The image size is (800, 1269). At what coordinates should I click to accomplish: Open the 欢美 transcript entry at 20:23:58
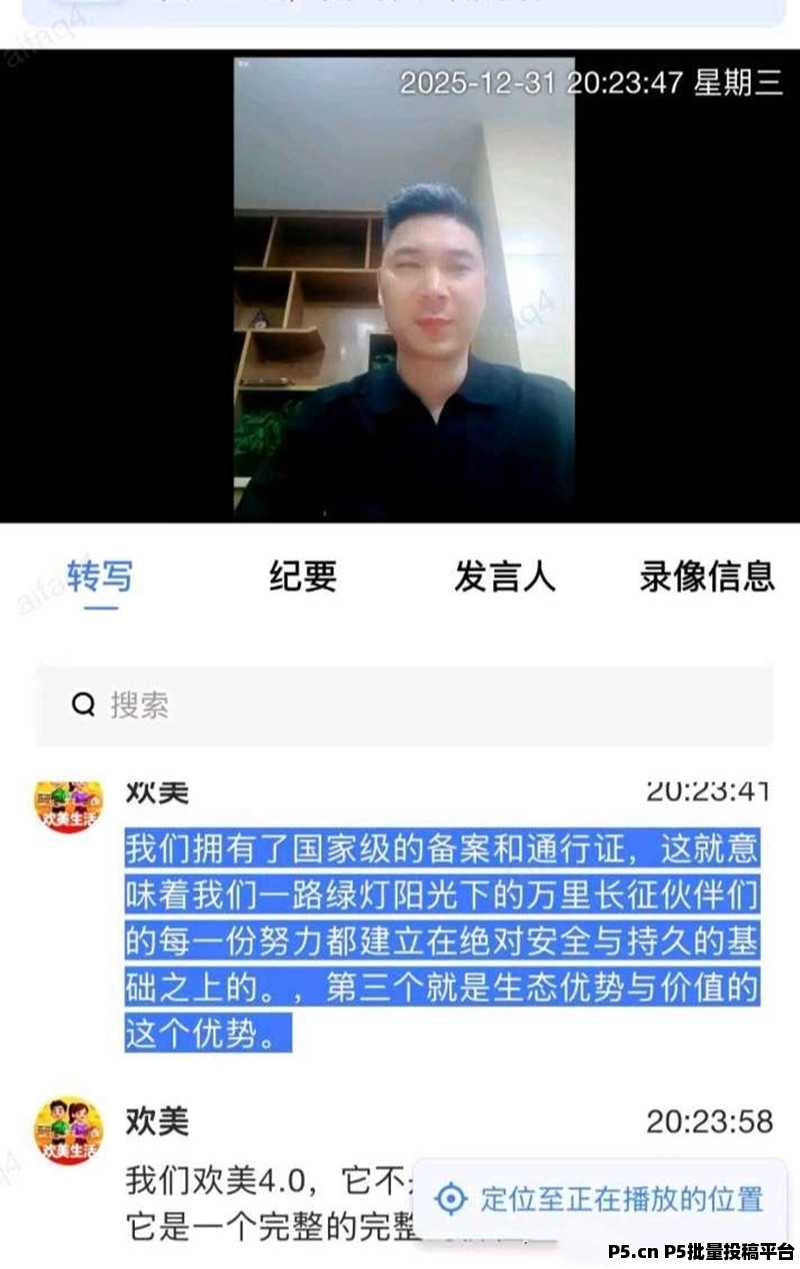[270, 1180]
